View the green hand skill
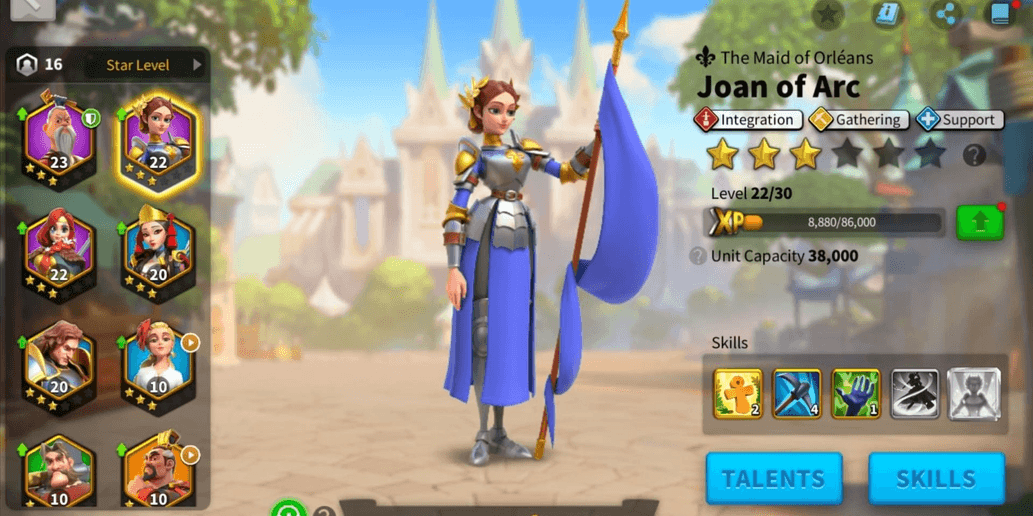The height and width of the screenshot is (516, 1033). (x=856, y=394)
